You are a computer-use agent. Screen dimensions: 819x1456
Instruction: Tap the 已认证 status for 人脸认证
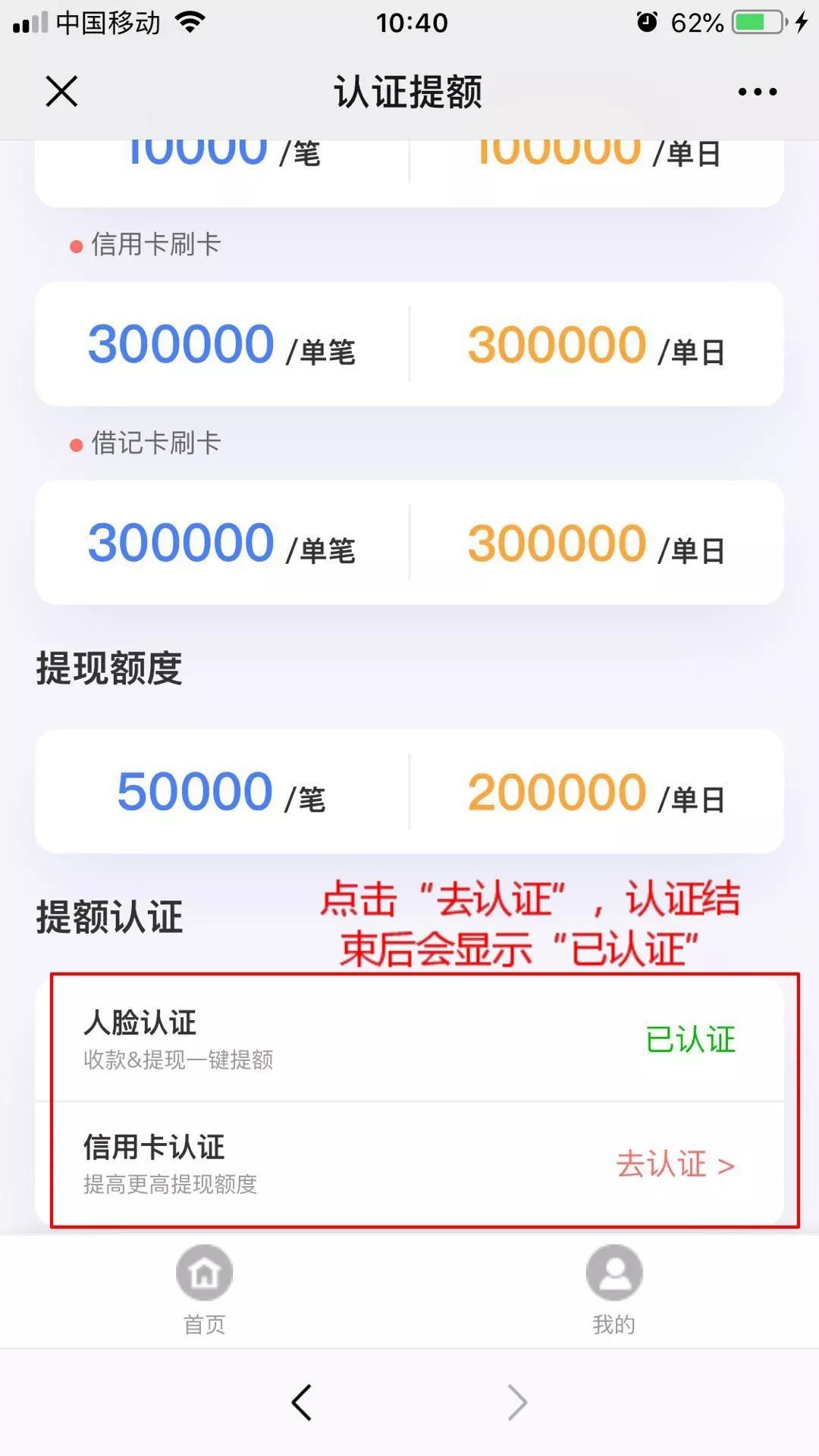click(690, 1040)
